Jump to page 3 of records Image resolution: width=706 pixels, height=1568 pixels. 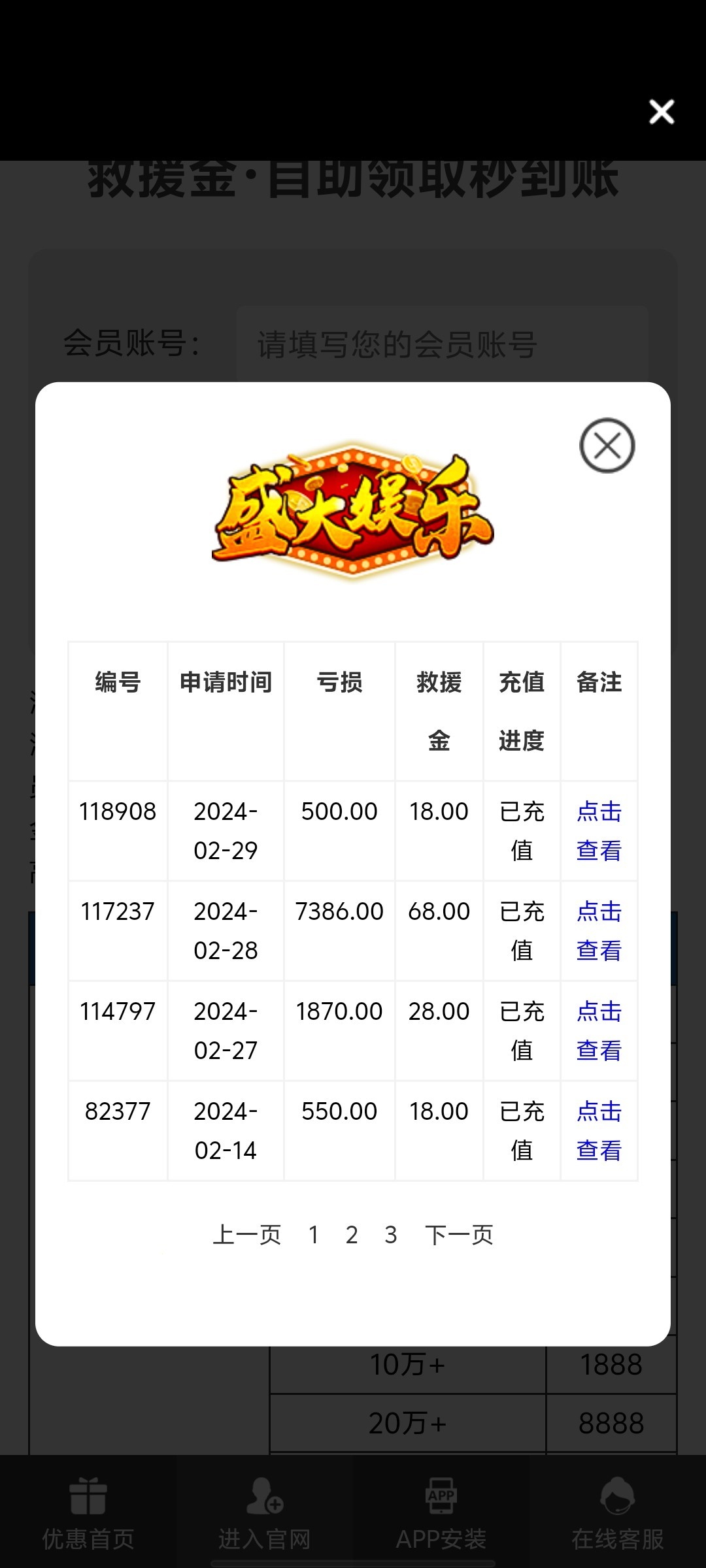point(391,1235)
